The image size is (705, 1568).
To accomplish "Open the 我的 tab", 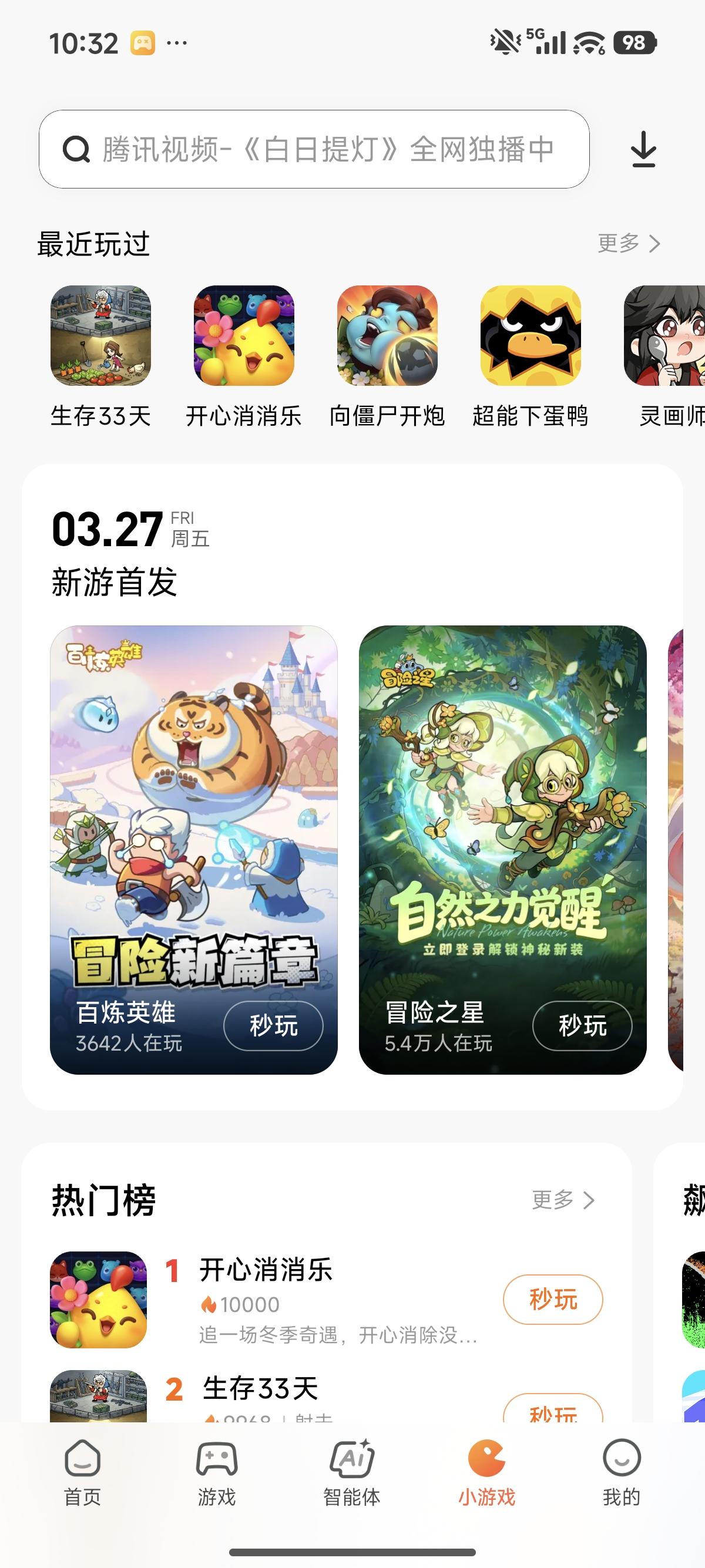I will [621, 1471].
